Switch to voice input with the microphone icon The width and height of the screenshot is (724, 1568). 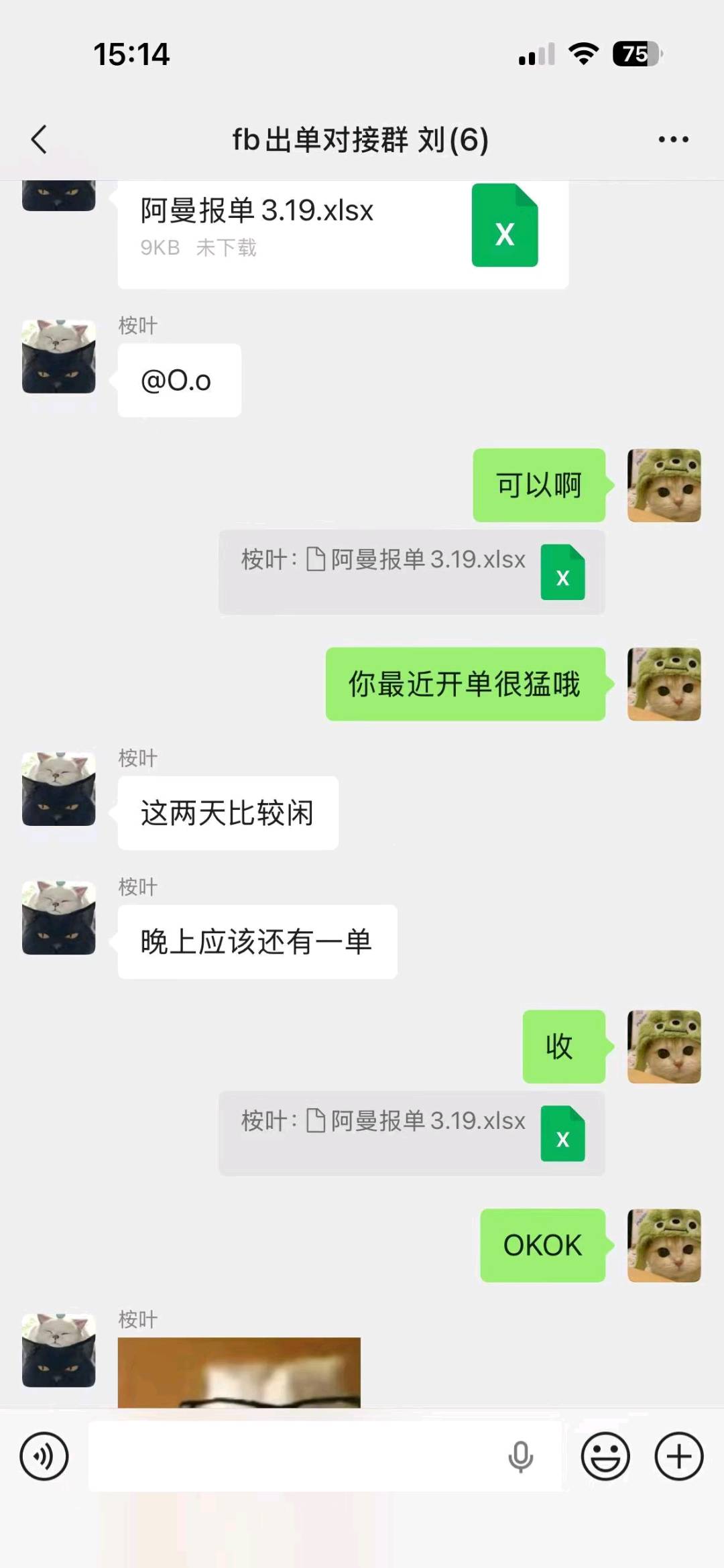click(x=520, y=1456)
